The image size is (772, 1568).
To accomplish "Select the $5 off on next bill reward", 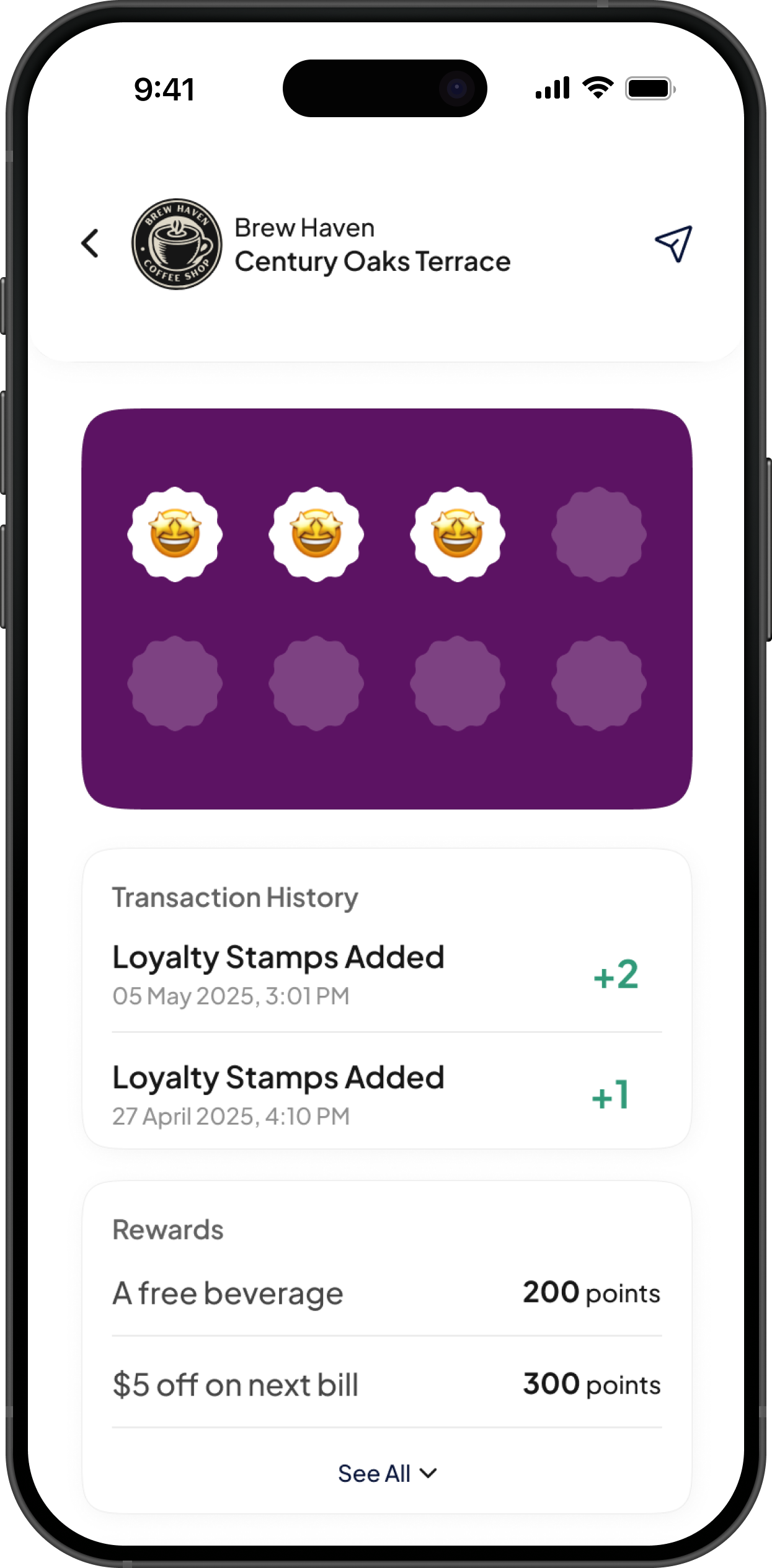I will click(x=387, y=1385).
